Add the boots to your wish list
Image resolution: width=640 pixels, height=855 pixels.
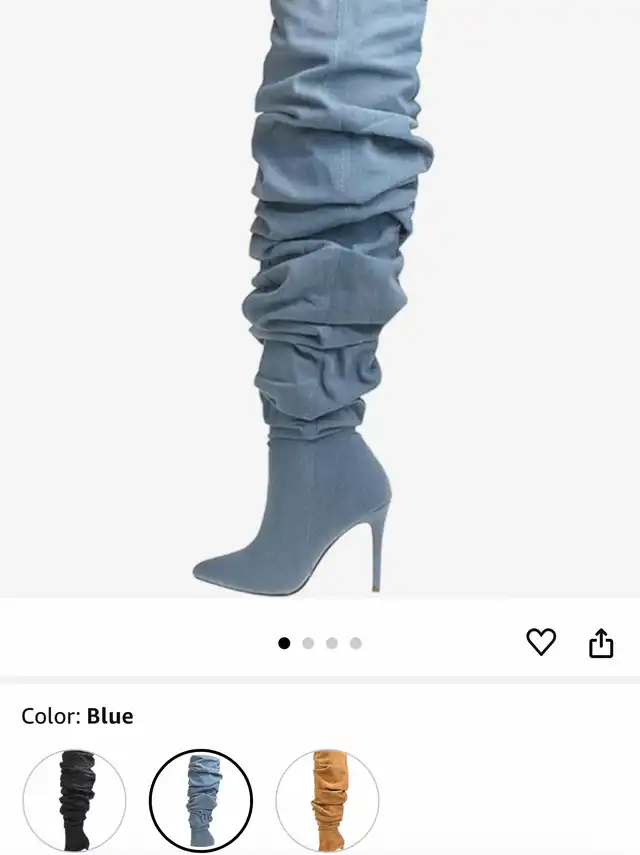(x=541, y=642)
